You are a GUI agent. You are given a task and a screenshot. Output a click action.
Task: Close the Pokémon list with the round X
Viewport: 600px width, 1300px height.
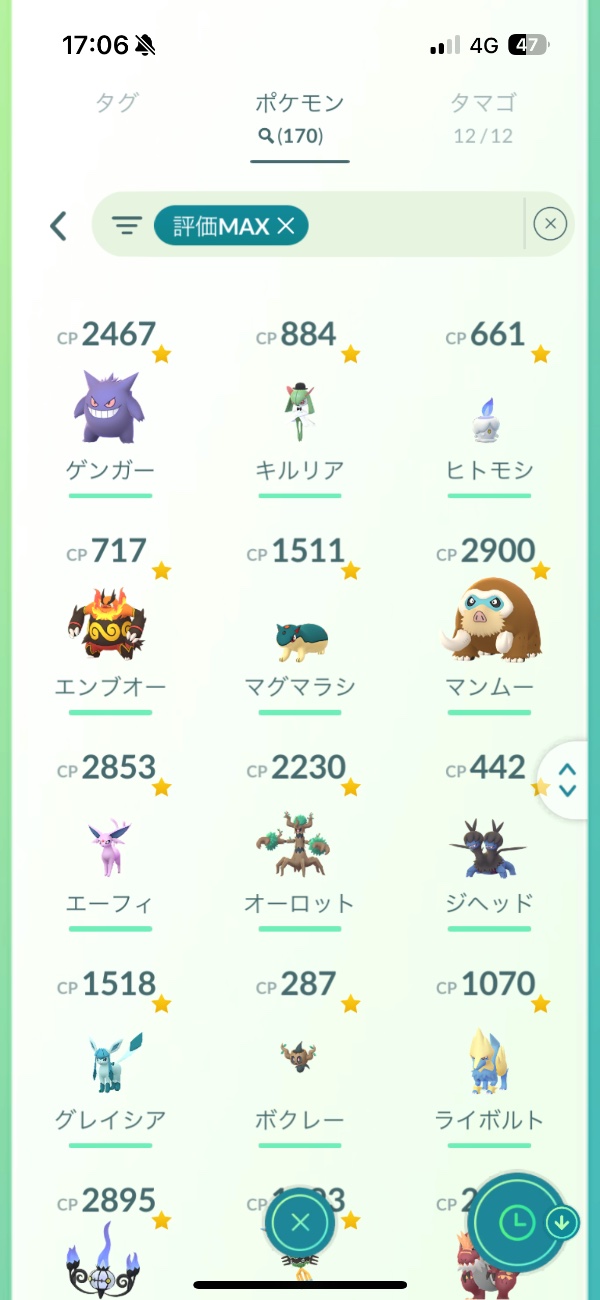(301, 1222)
